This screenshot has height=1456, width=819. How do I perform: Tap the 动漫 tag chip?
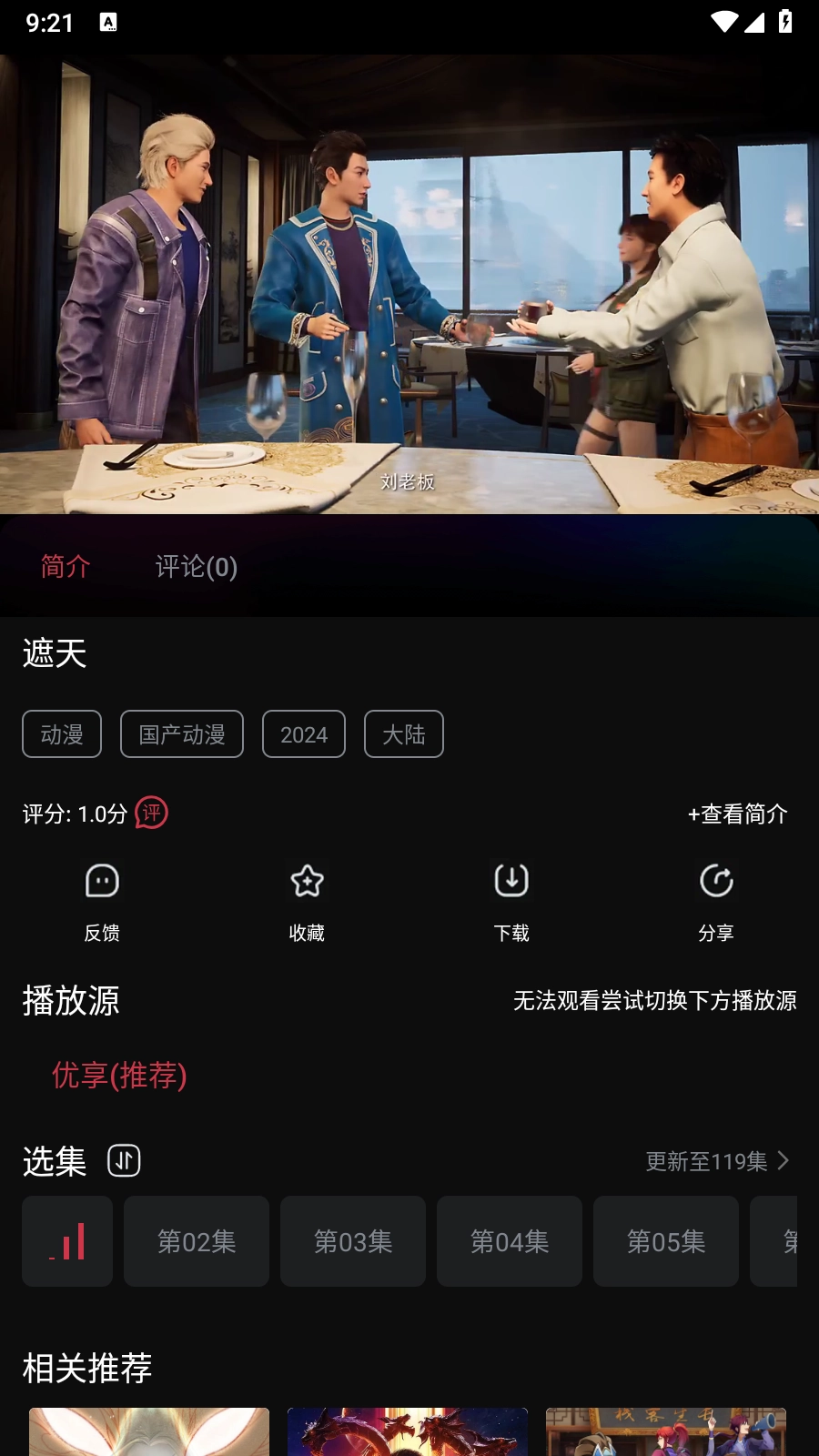(62, 734)
